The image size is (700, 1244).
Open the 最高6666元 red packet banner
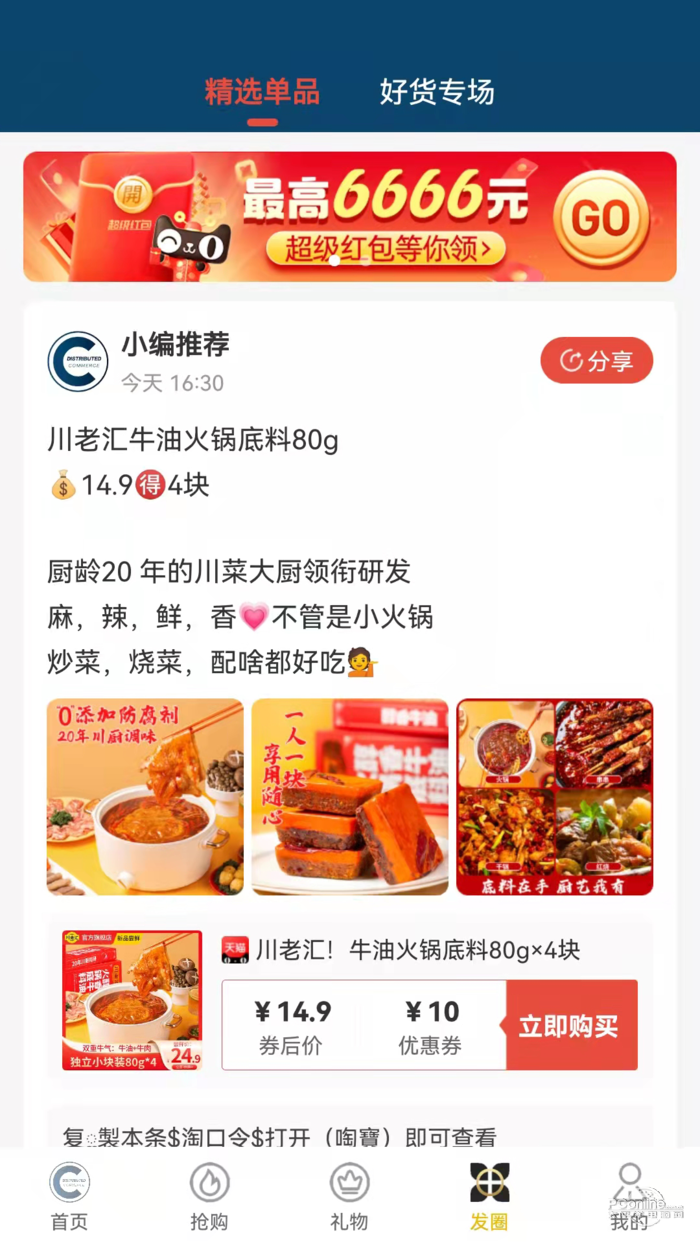[349, 217]
